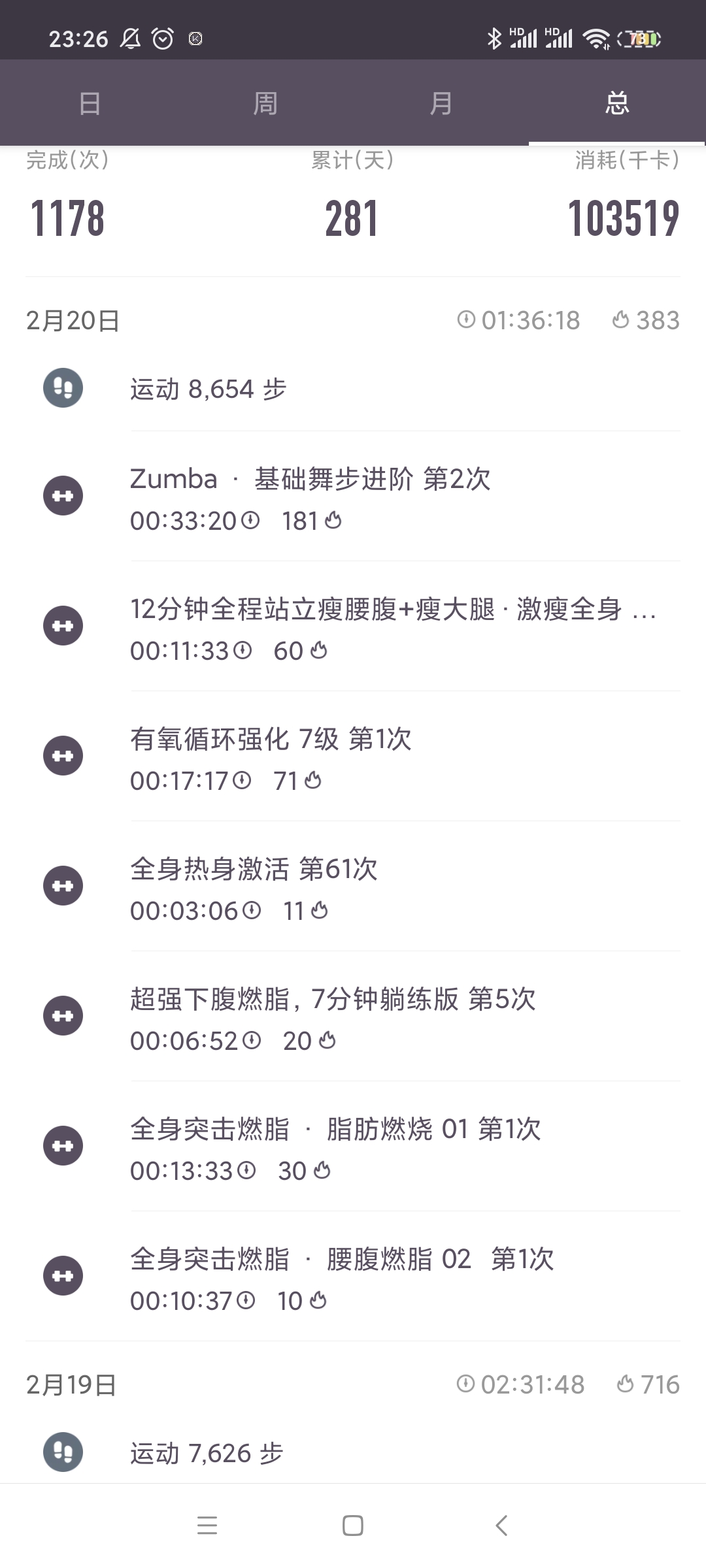Switch to the 日 tab
Screen dimensions: 706x1568
(x=88, y=103)
